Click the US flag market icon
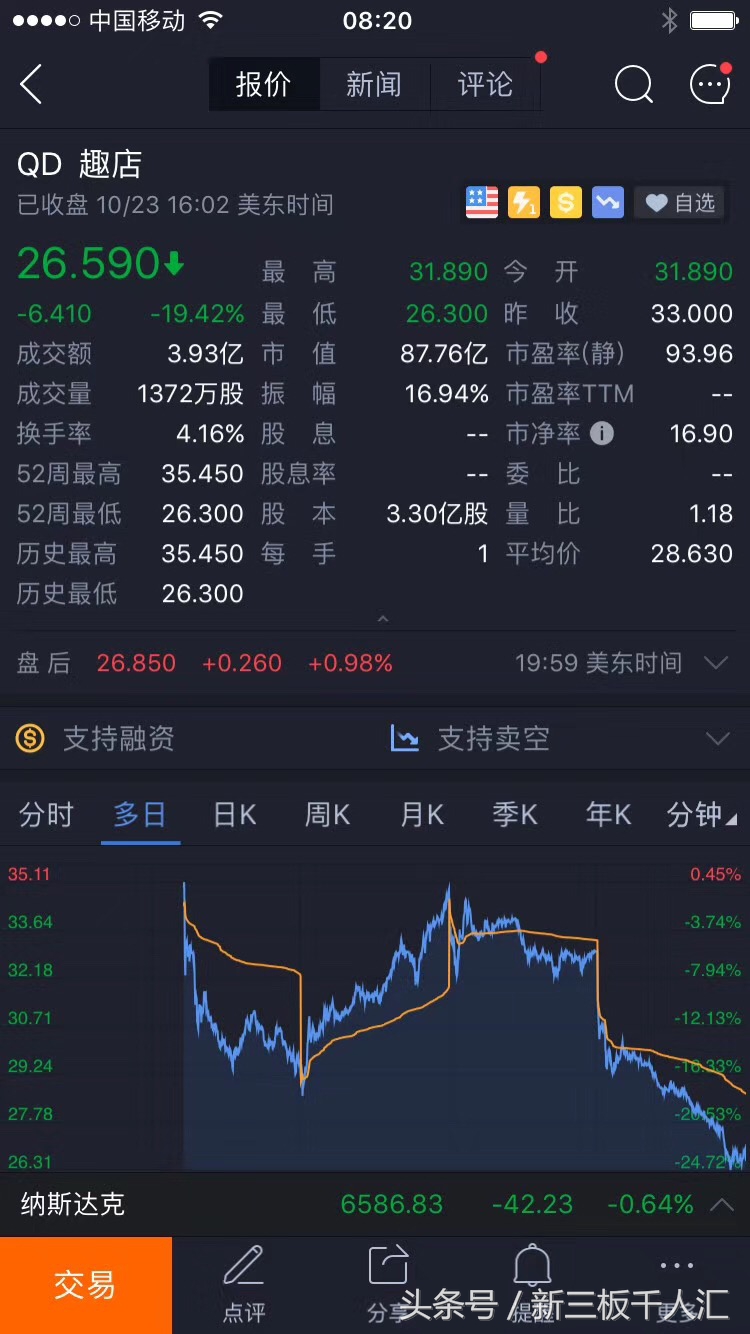 (482, 202)
